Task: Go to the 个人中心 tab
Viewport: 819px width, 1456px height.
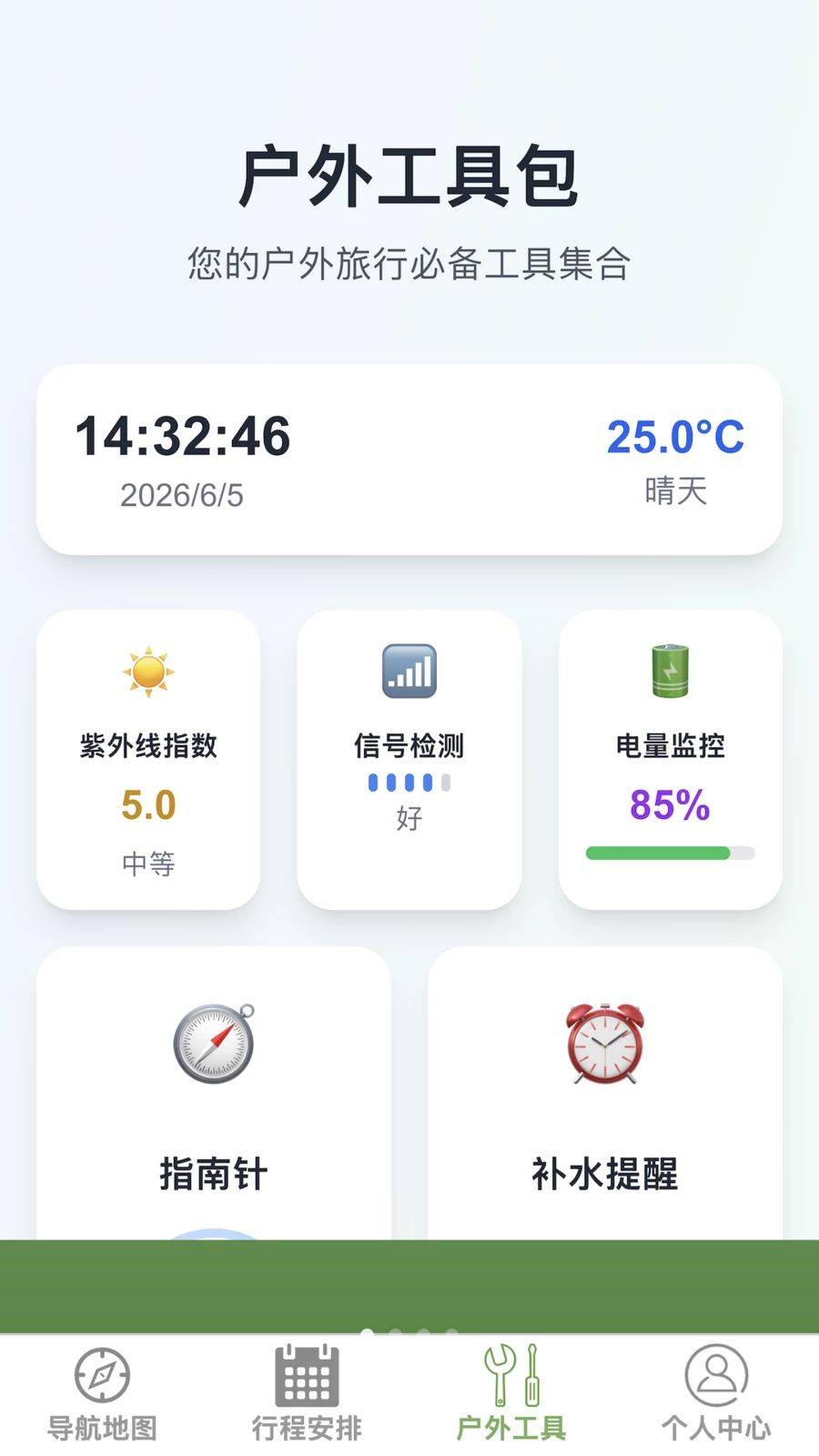Action: [x=716, y=1394]
